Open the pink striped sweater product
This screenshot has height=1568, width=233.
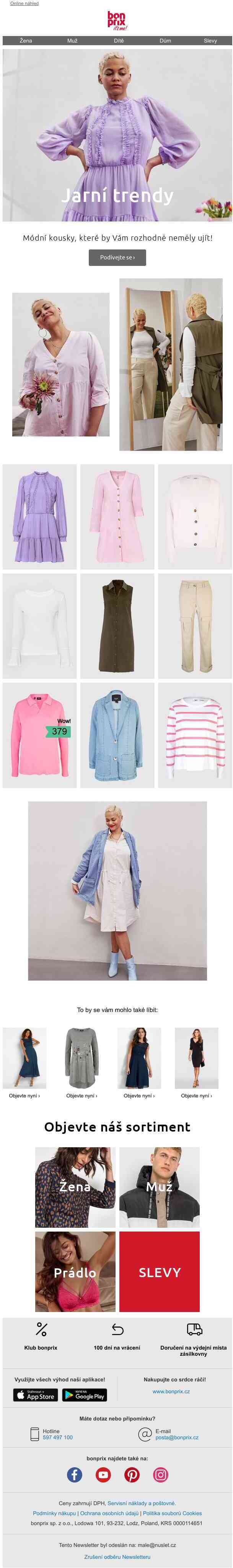pyautogui.click(x=195, y=735)
